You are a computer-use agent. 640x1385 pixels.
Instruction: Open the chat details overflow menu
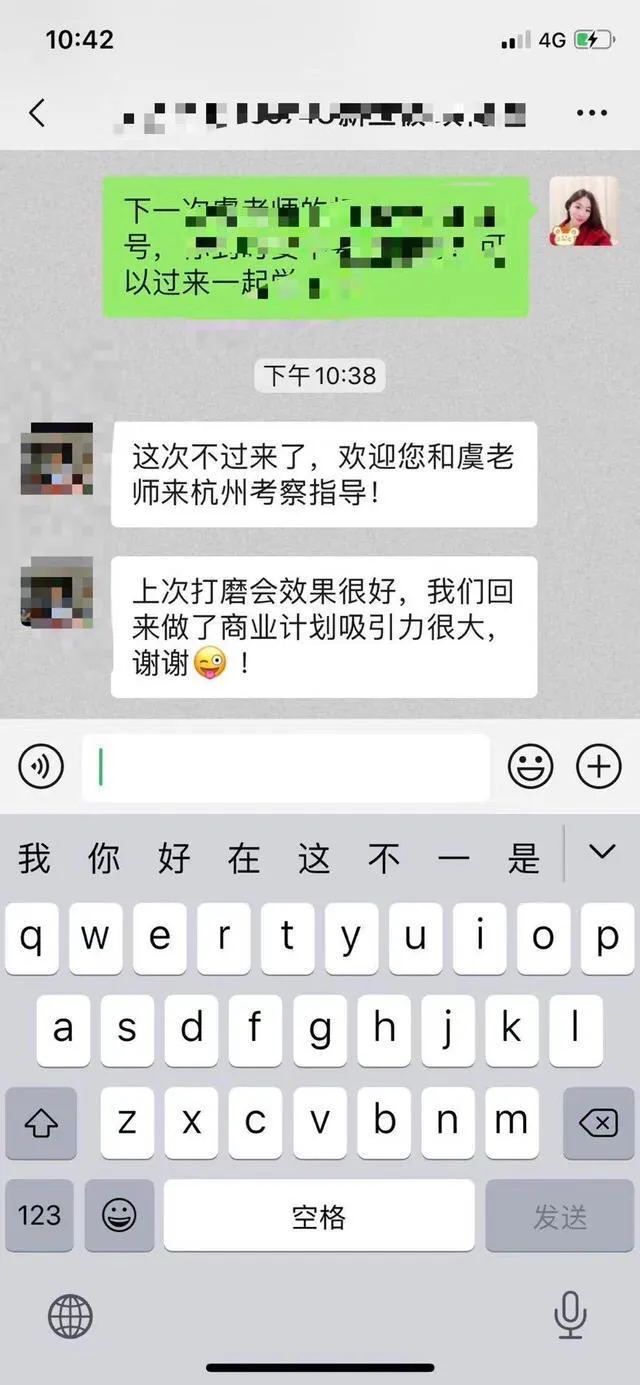pyautogui.click(x=592, y=113)
